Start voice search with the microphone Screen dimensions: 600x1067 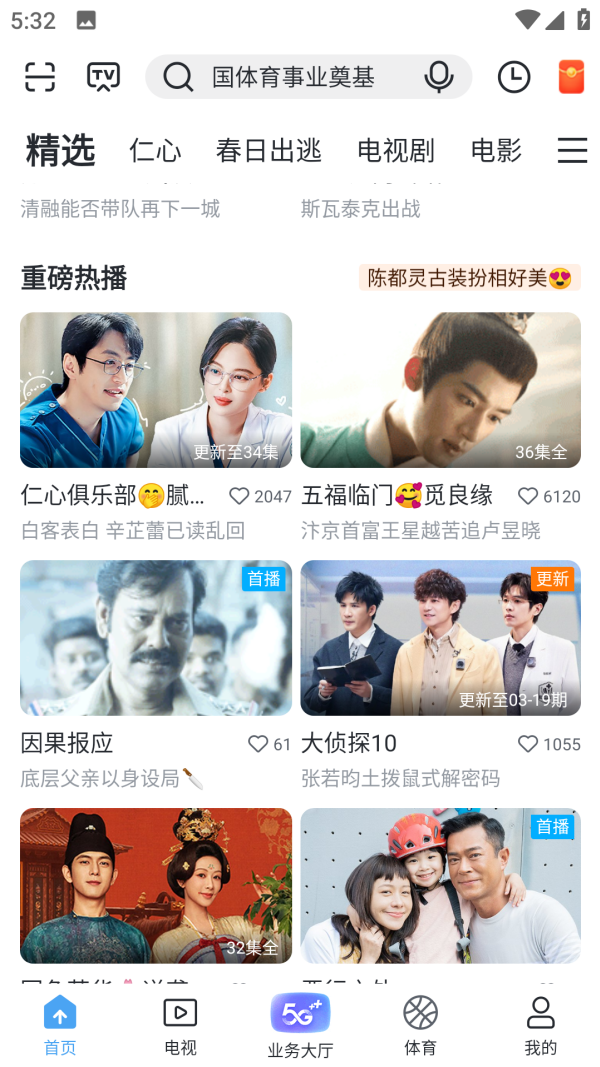pyautogui.click(x=438, y=77)
